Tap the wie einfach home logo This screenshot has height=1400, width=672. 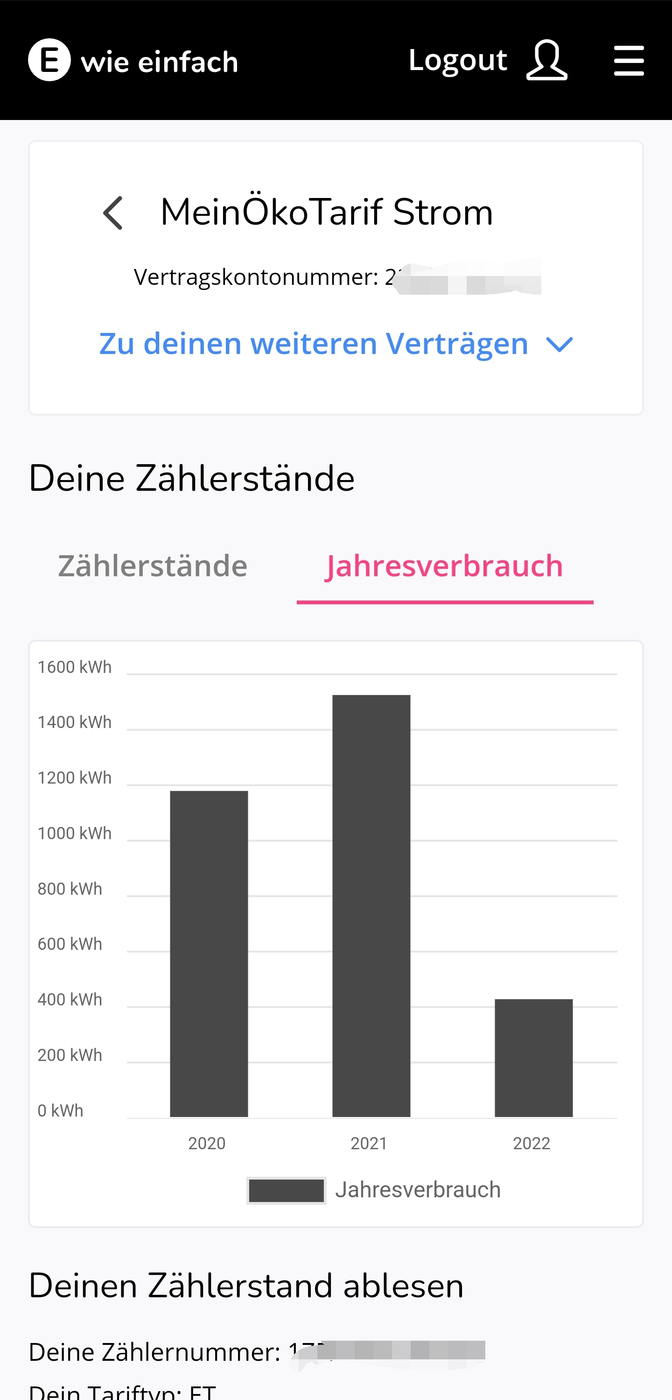click(x=133, y=61)
